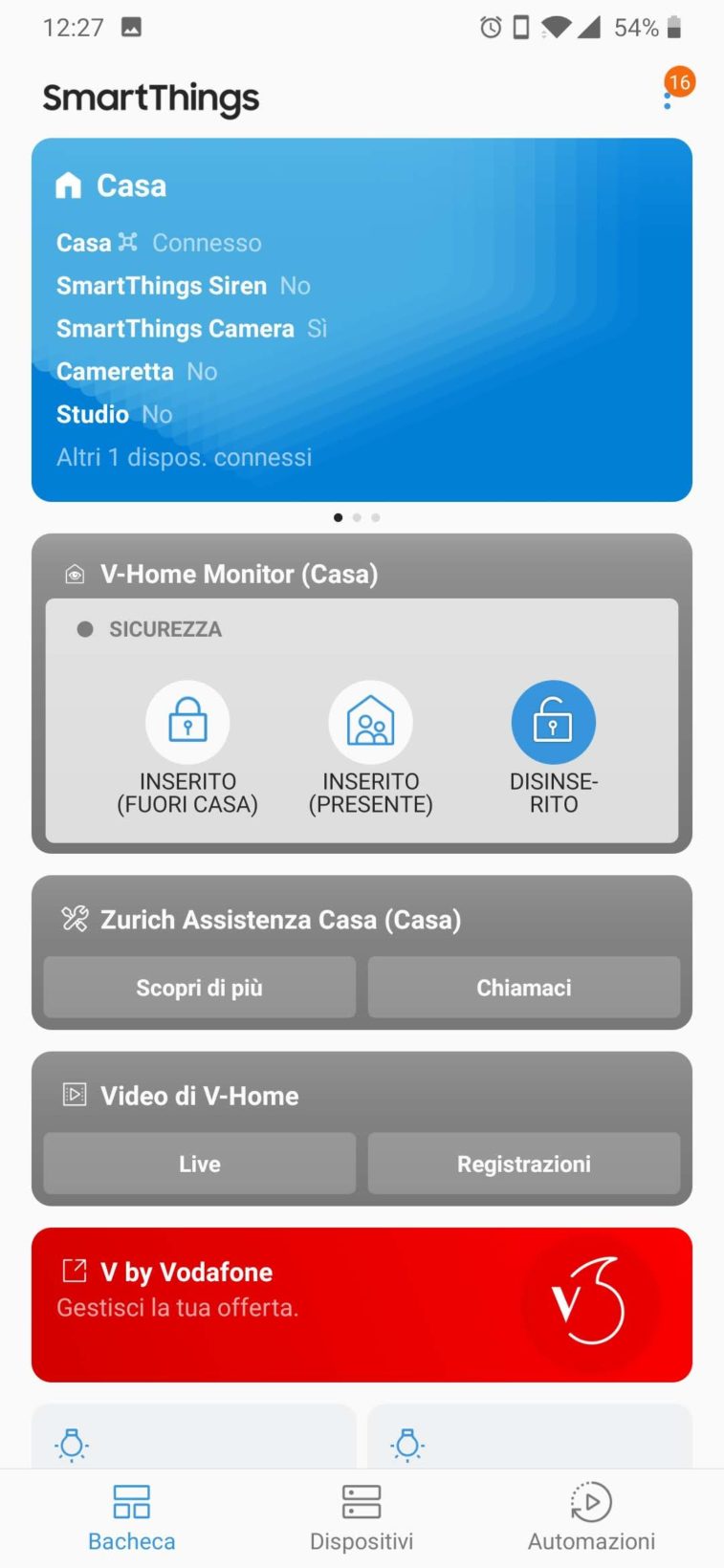The height and width of the screenshot is (1568, 724).
Task: Switch to the Automazioni tab
Action: click(591, 1517)
